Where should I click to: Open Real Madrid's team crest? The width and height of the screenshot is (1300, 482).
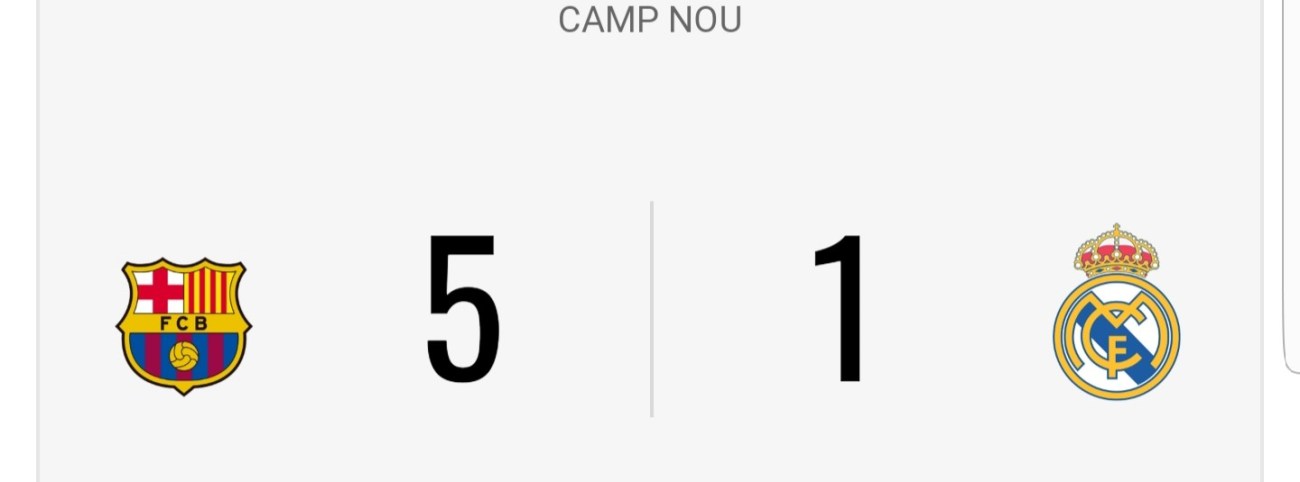pyautogui.click(x=1116, y=312)
